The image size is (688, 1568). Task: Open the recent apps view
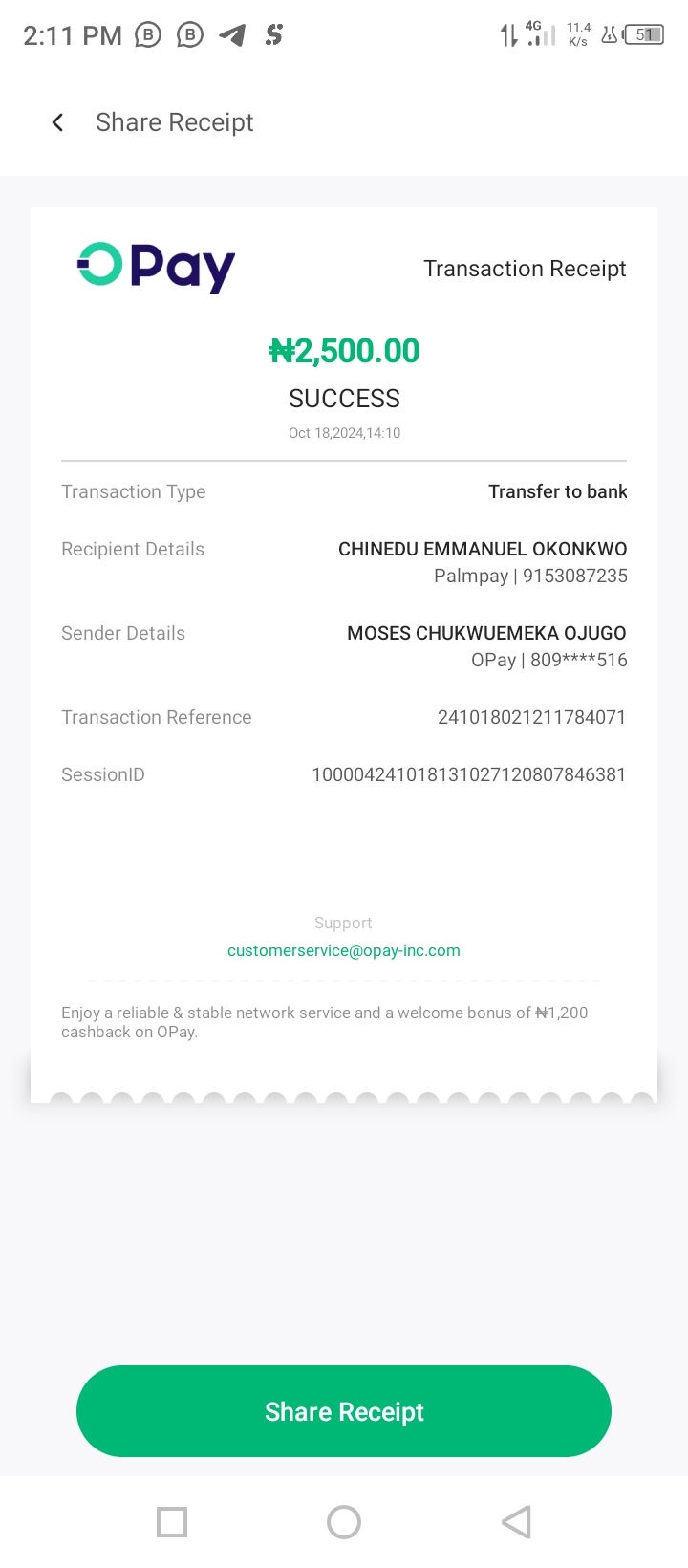click(172, 1521)
